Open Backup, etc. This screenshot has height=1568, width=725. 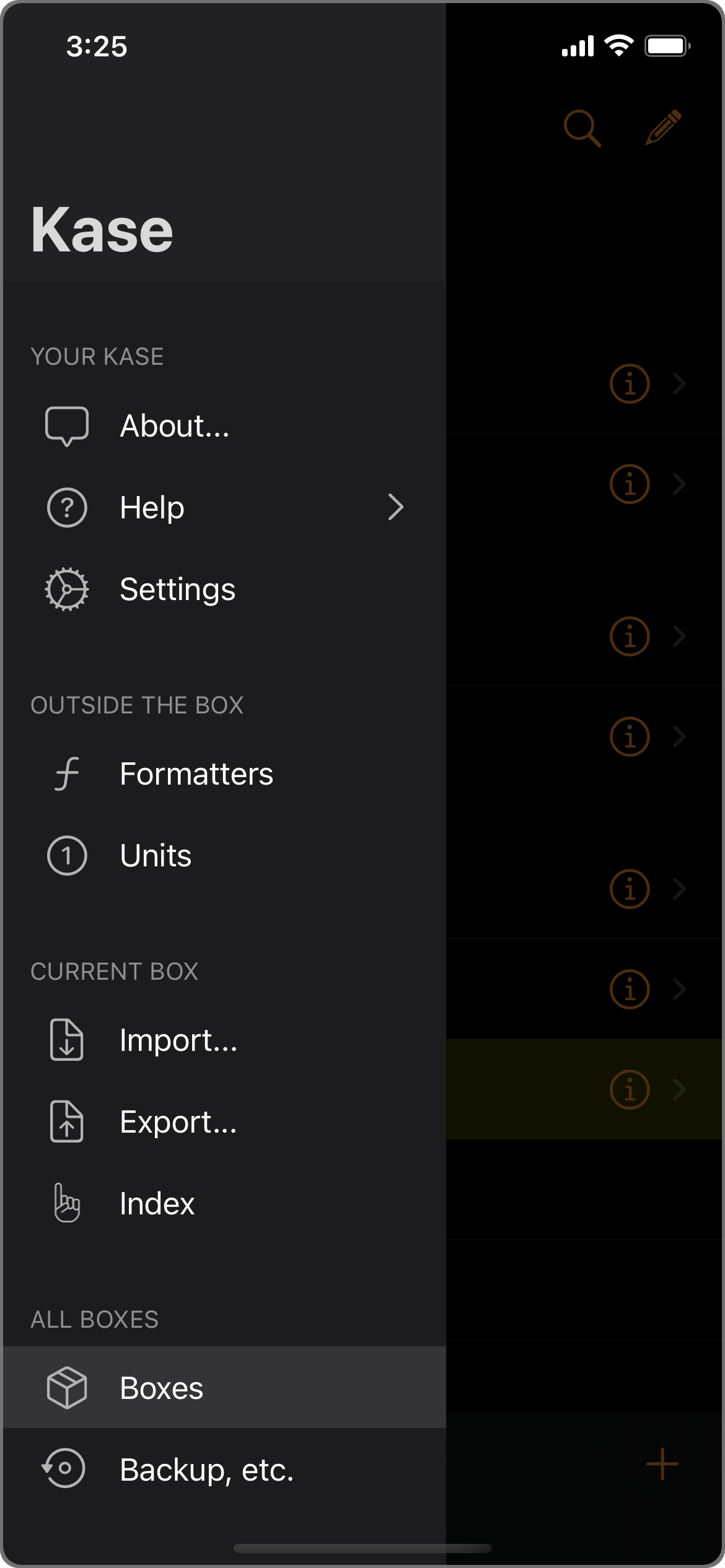point(206,1470)
